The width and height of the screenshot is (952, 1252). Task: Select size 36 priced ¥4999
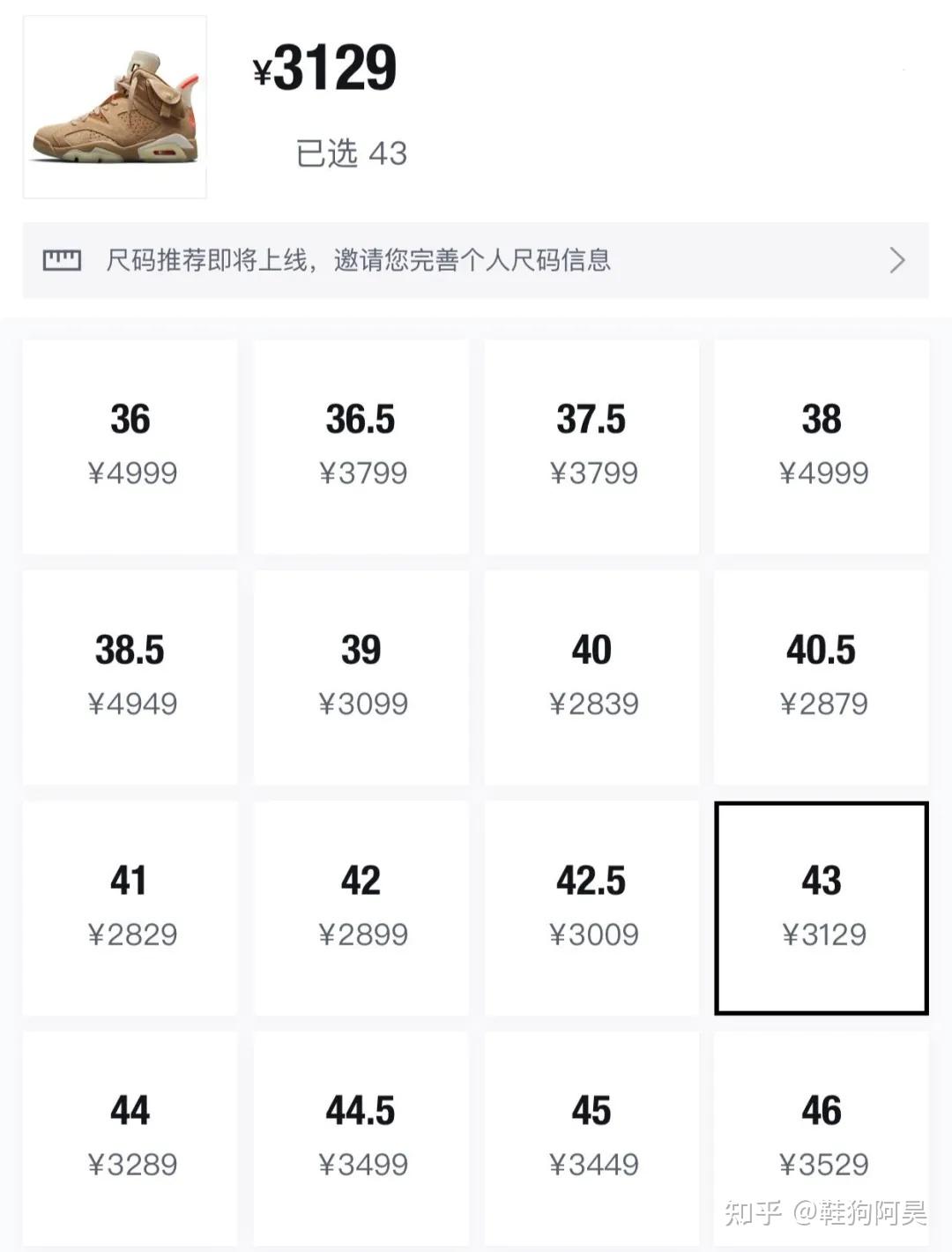coord(130,446)
